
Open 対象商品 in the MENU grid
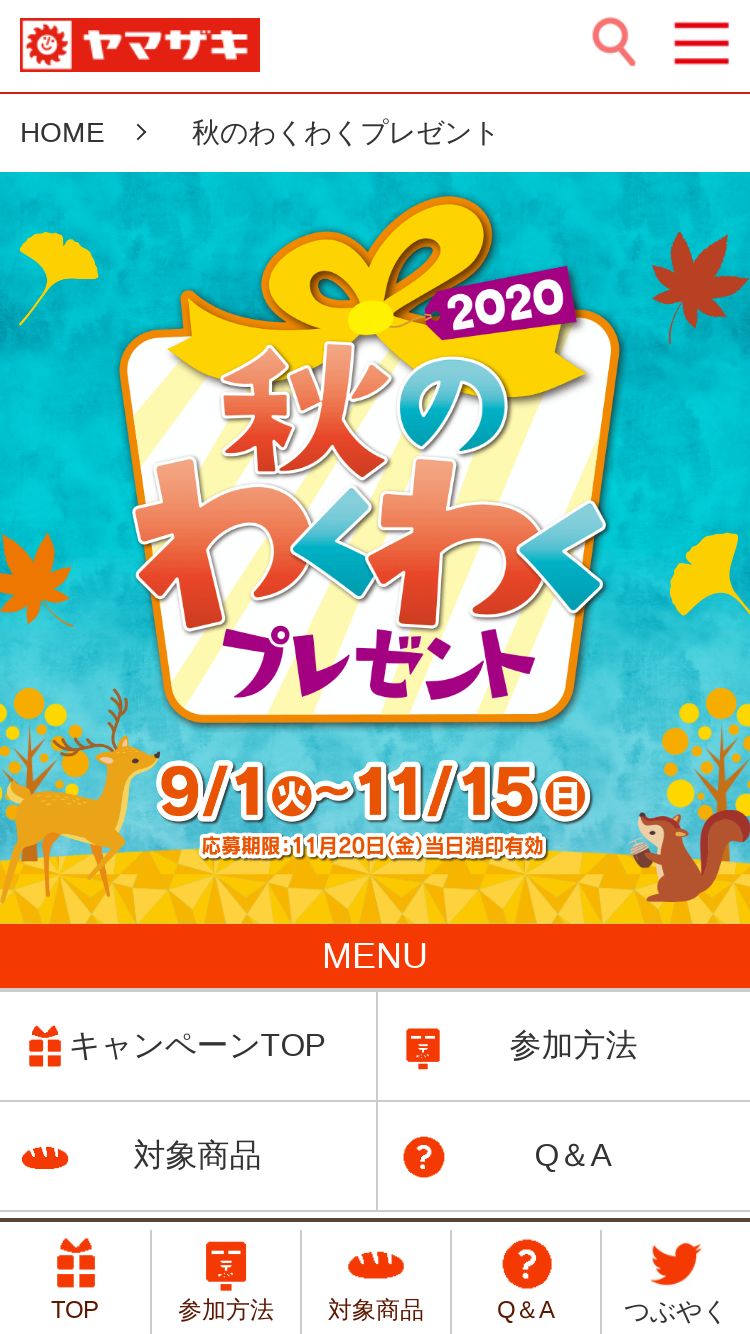point(188,1156)
